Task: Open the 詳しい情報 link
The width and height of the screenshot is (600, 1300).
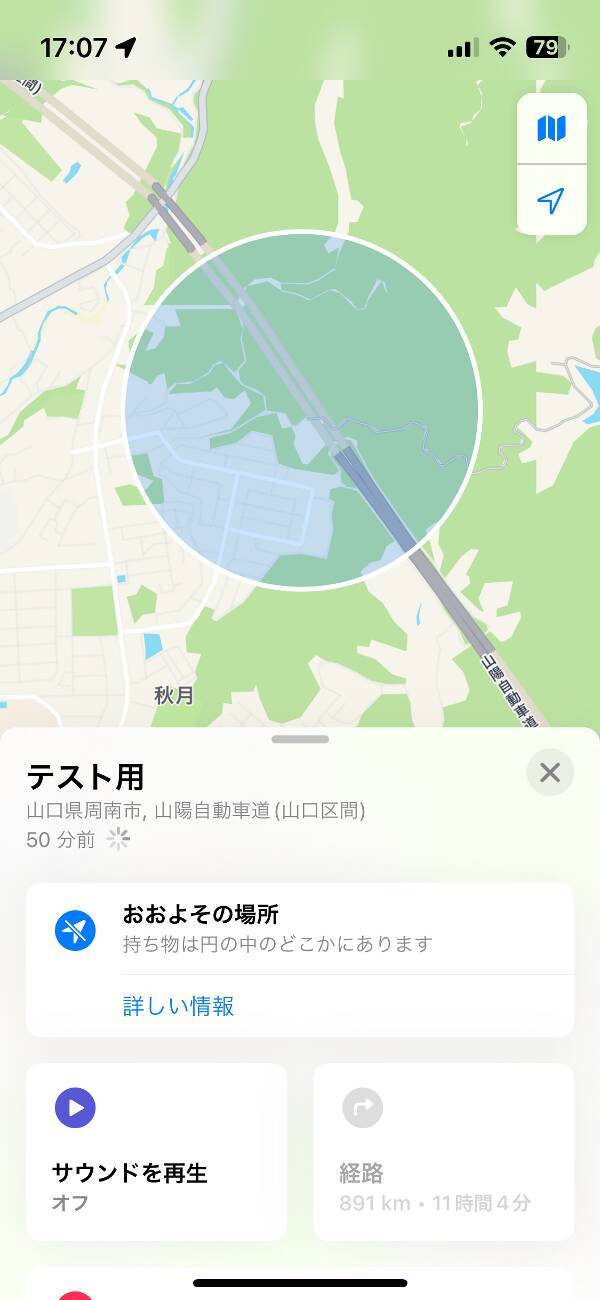Action: pyautogui.click(x=178, y=1006)
